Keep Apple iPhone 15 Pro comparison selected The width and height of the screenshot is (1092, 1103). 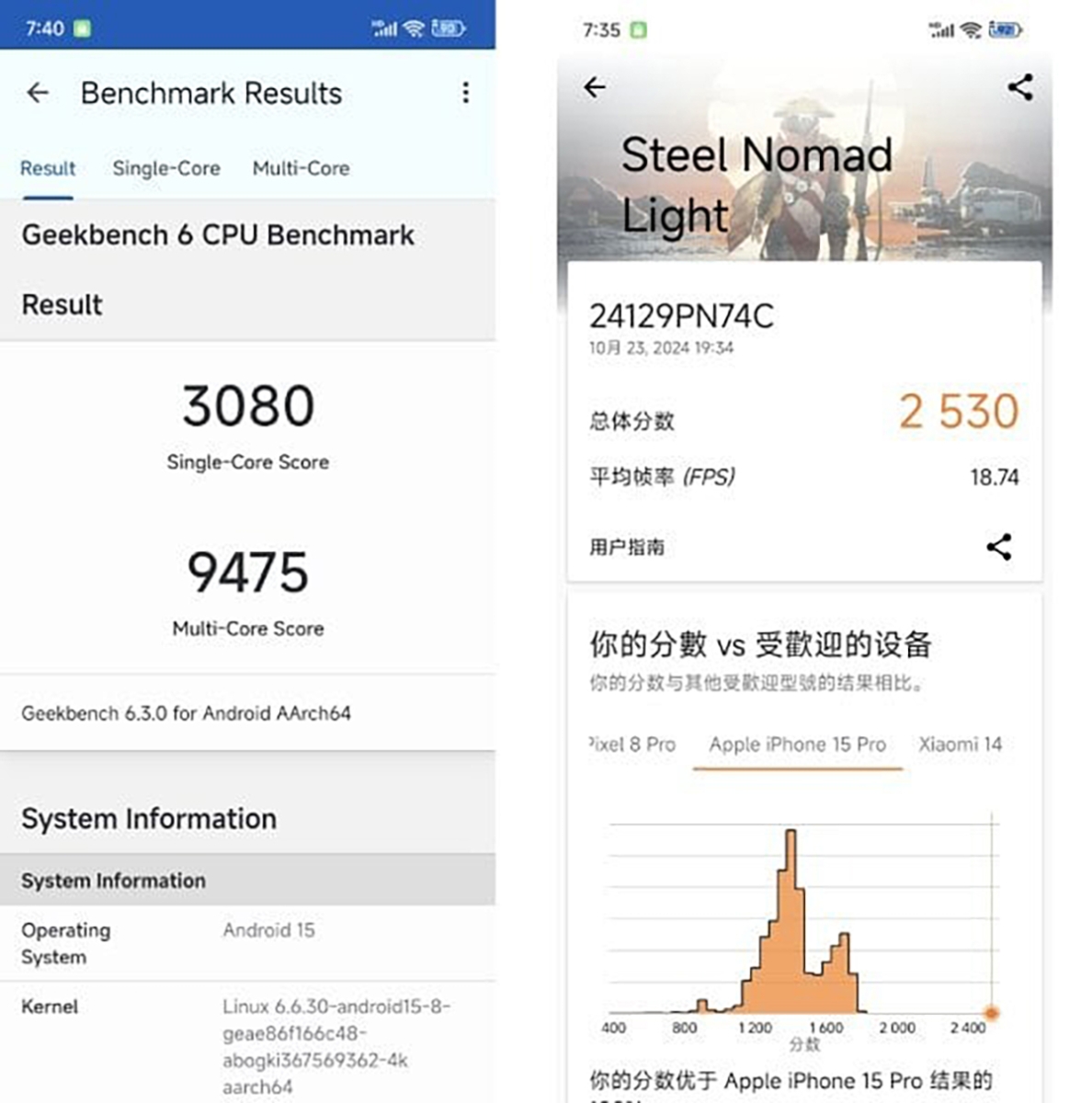click(796, 745)
